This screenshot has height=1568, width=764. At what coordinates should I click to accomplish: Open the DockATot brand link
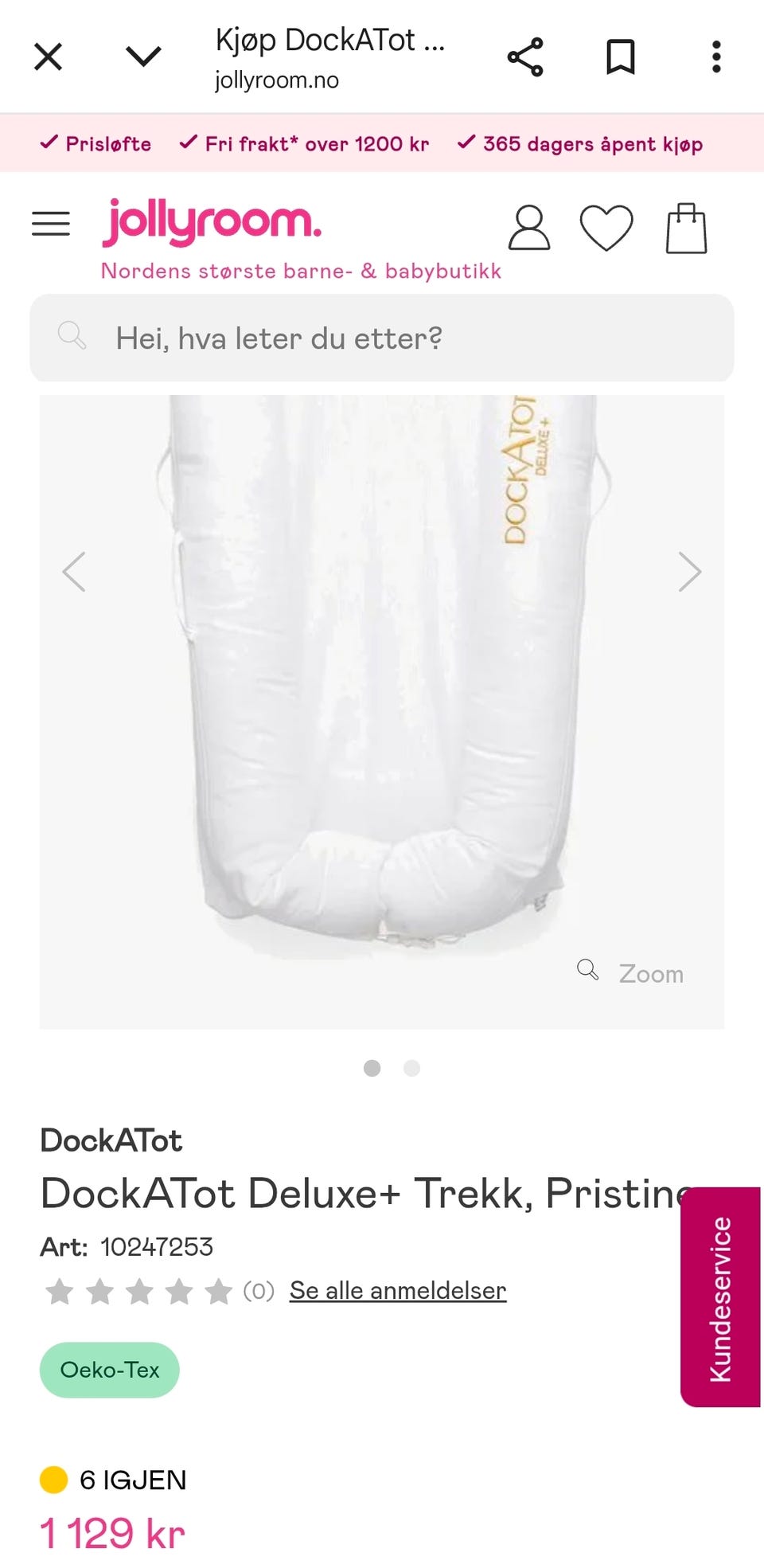(111, 1140)
